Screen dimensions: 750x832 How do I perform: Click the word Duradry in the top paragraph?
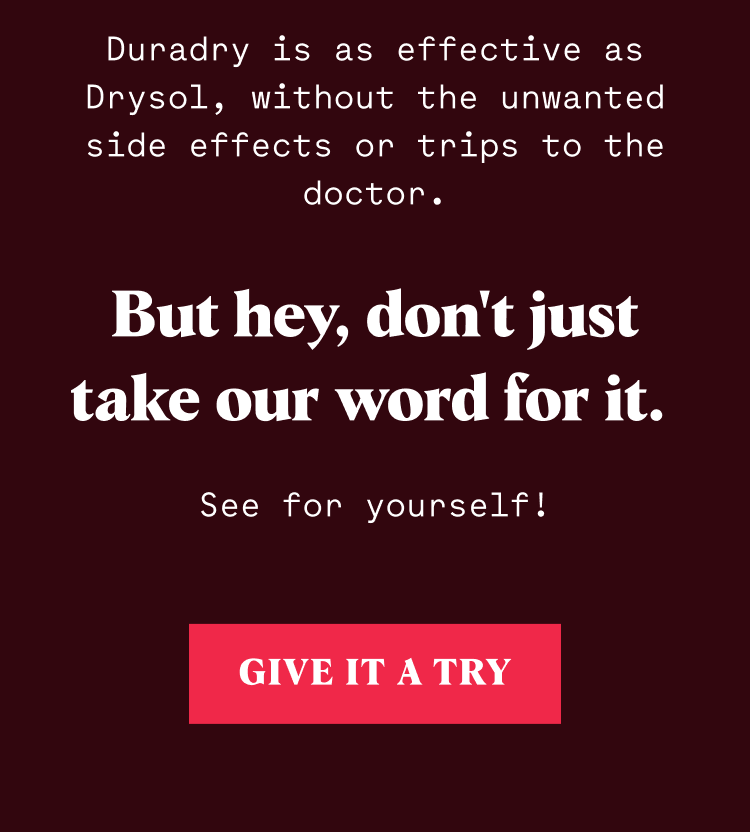[178, 50]
